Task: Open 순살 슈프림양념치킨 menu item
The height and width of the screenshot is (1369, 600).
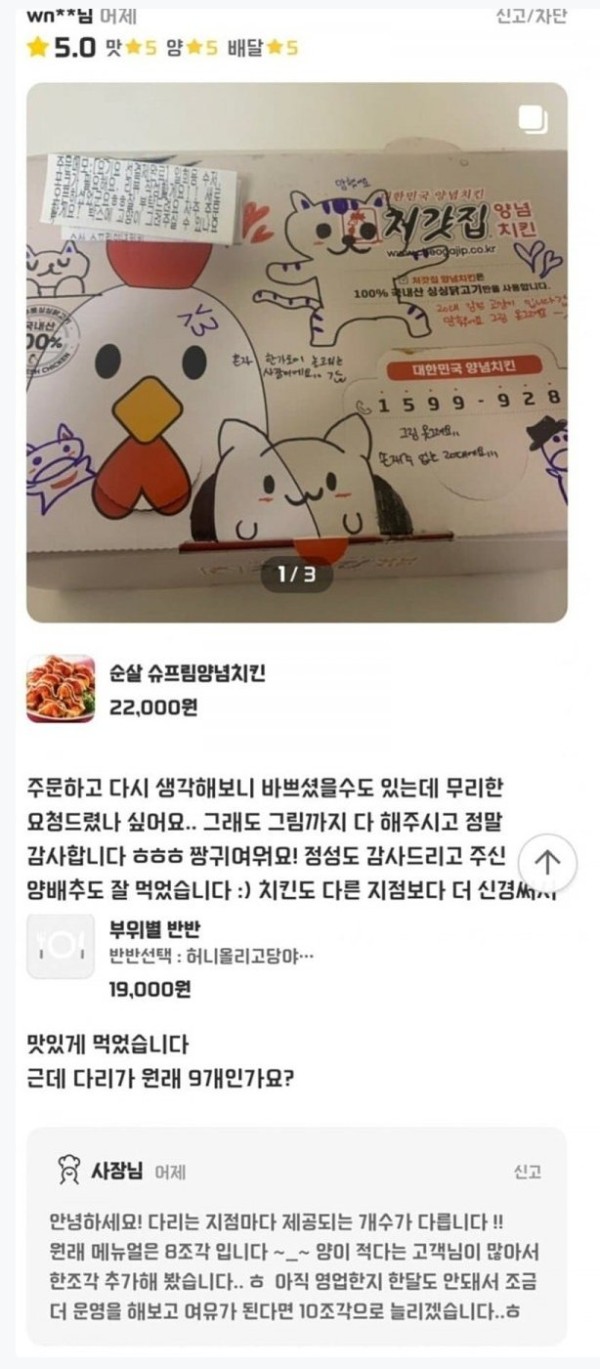Action: (187, 675)
